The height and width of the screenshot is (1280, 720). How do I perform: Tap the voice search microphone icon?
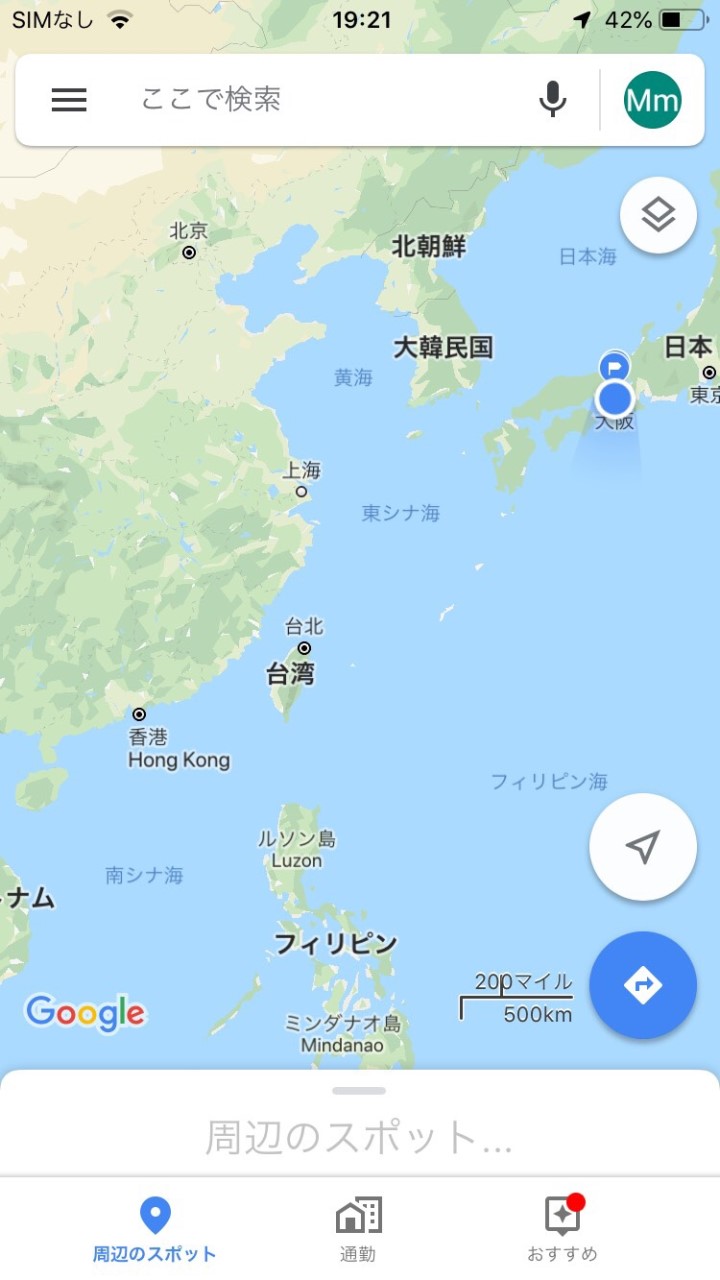point(552,100)
